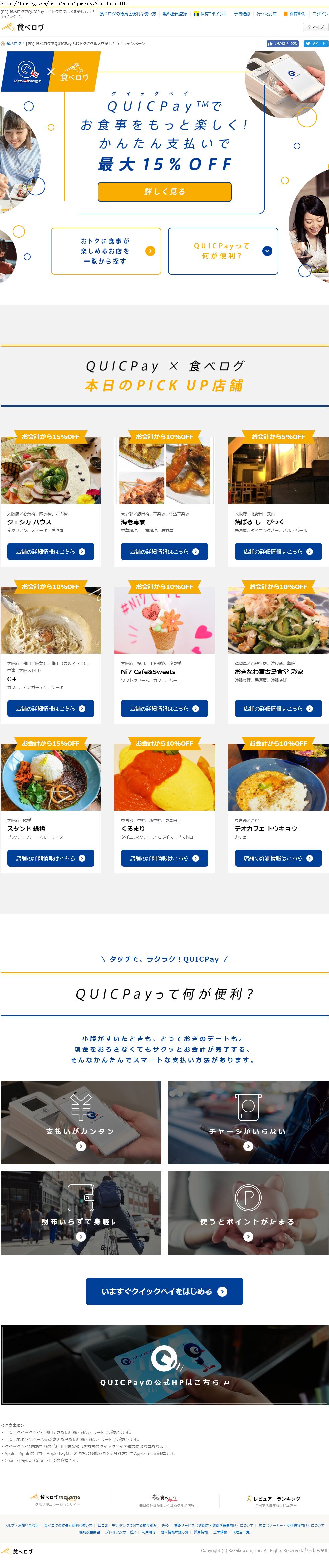Image resolution: width=329 pixels, height=1568 pixels.
Task: Start with いますぐクイックペイをはじめる
Action: (x=165, y=1292)
